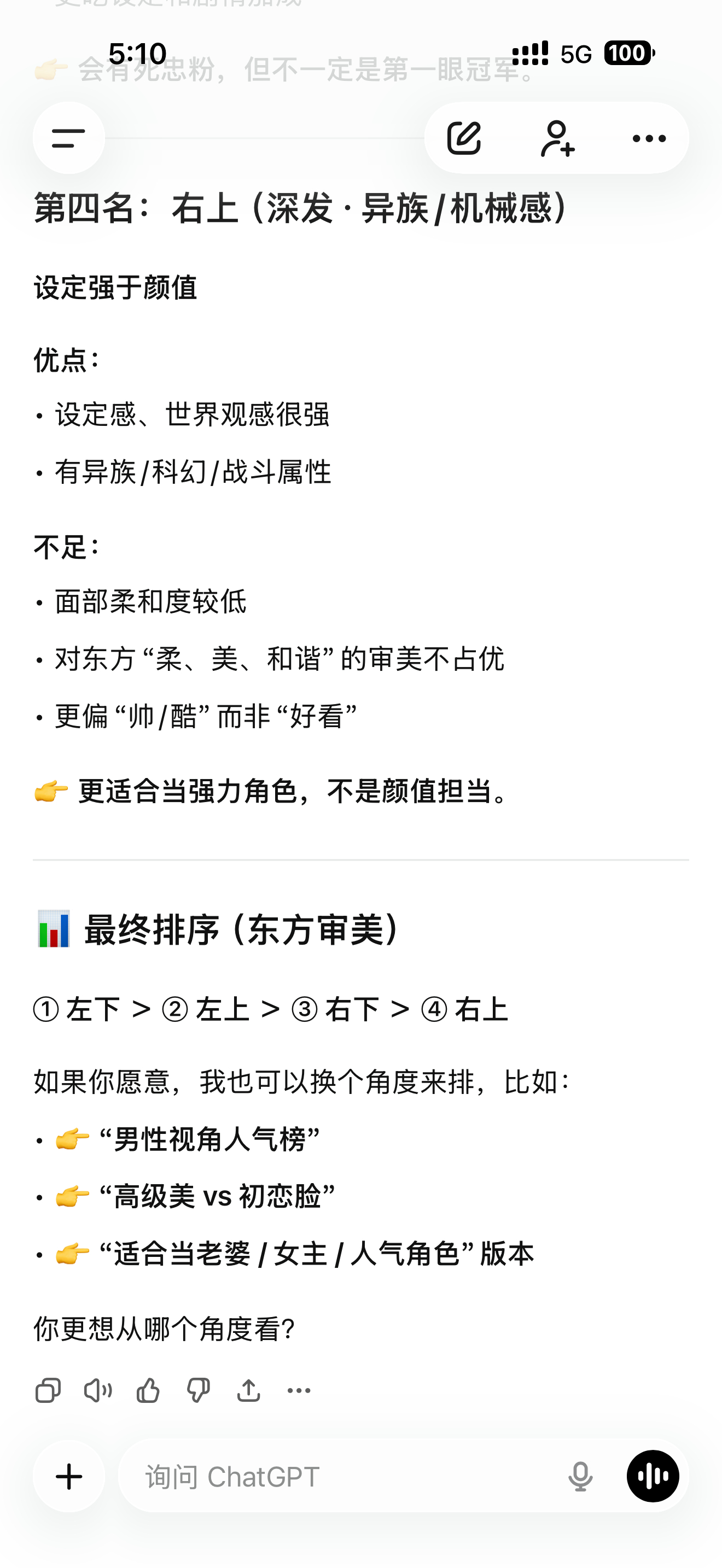722x1568 pixels.
Task: Focus the 询问 ChatGPT input field
Action: click(x=341, y=1477)
